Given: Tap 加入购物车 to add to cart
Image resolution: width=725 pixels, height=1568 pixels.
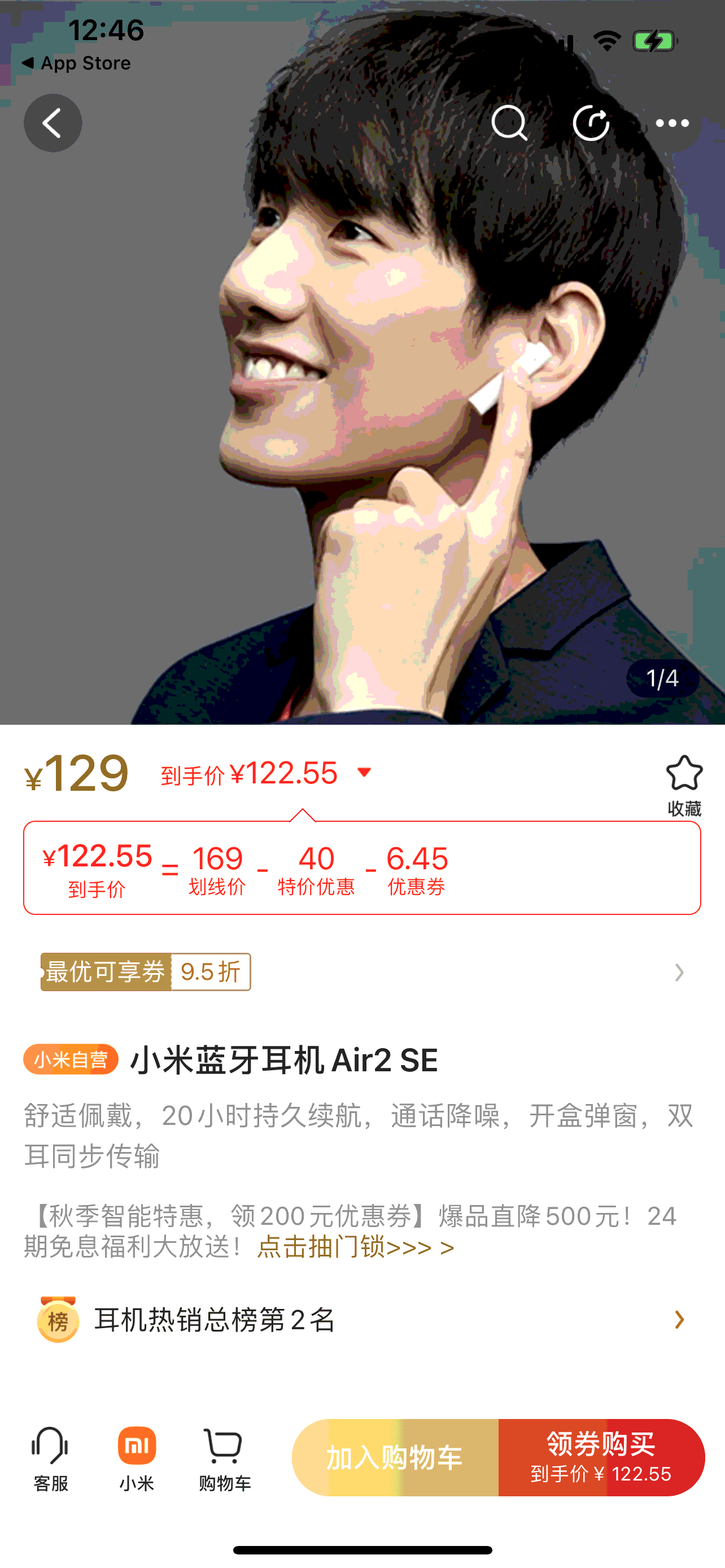Looking at the screenshot, I should click(395, 1457).
